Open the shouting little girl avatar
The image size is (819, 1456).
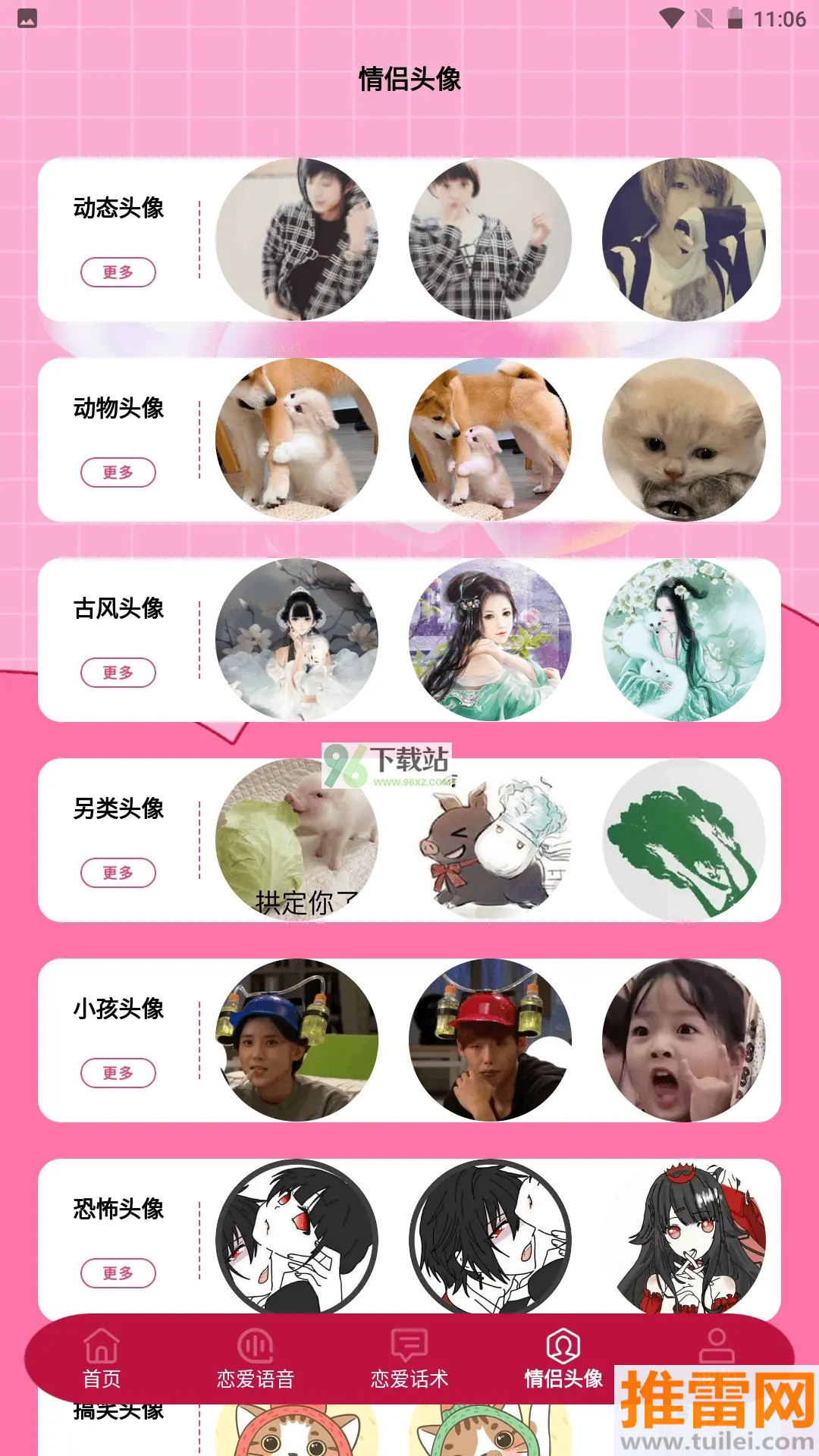[x=683, y=1040]
